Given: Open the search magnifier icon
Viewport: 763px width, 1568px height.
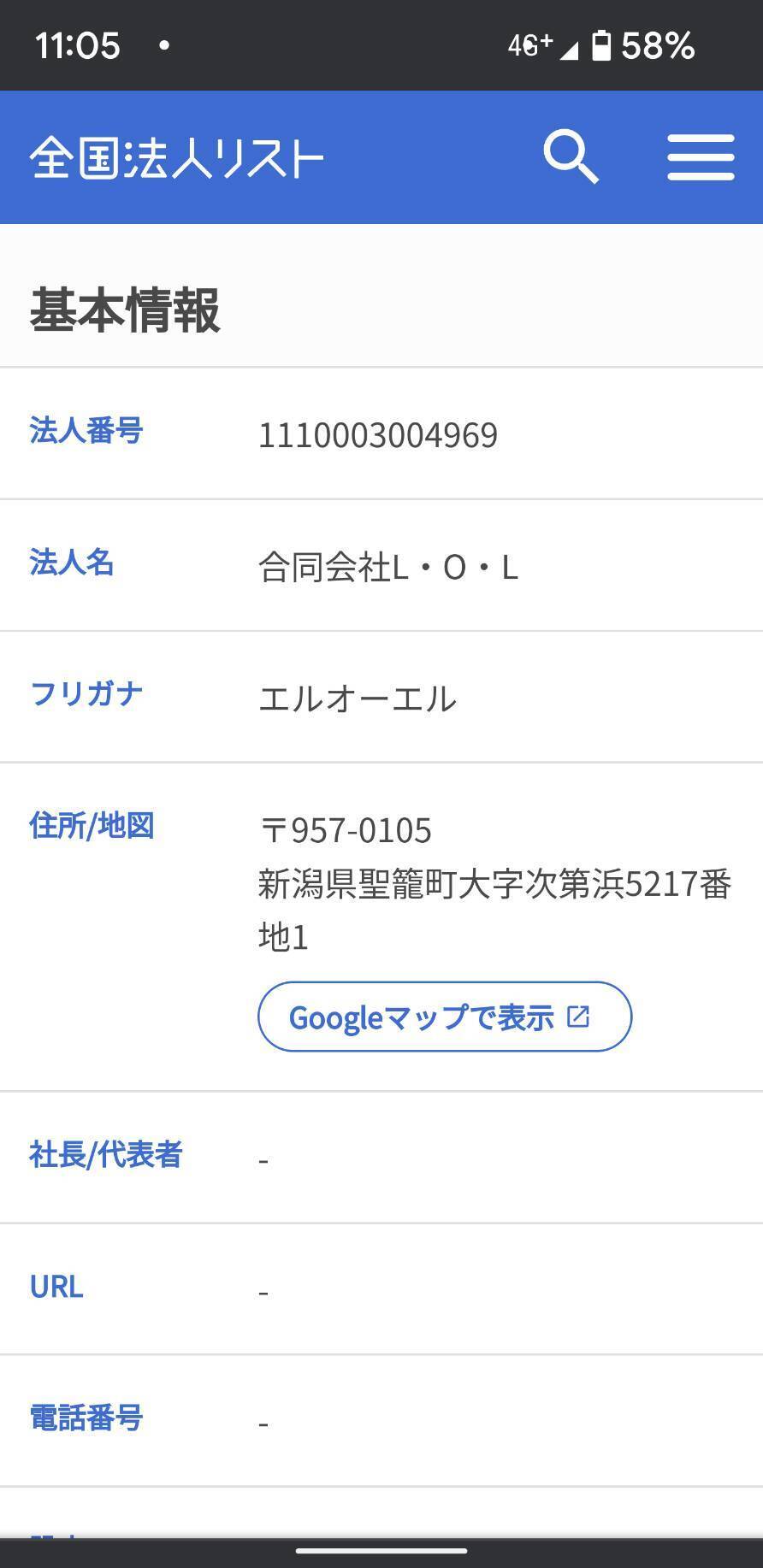Looking at the screenshot, I should pyautogui.click(x=571, y=157).
